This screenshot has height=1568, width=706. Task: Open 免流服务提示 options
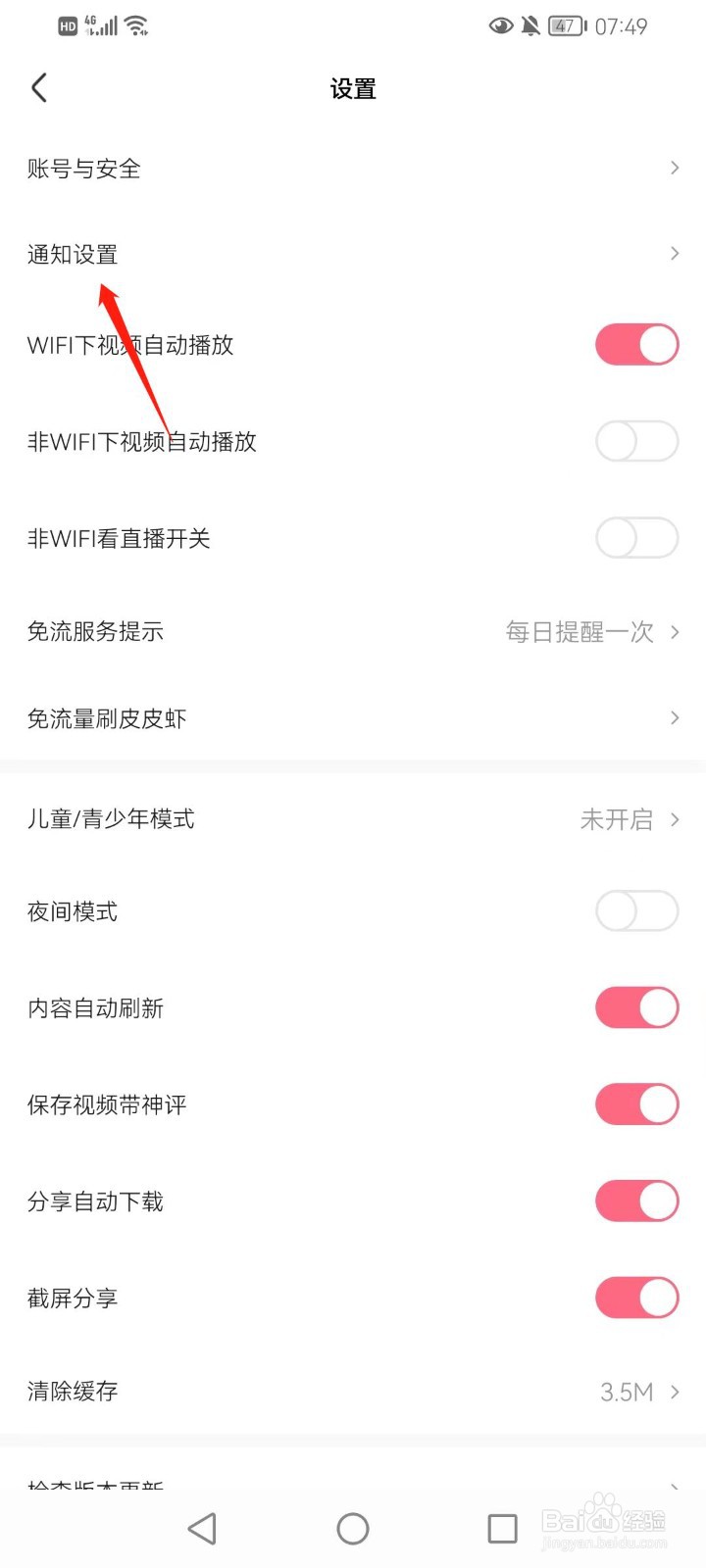click(353, 632)
